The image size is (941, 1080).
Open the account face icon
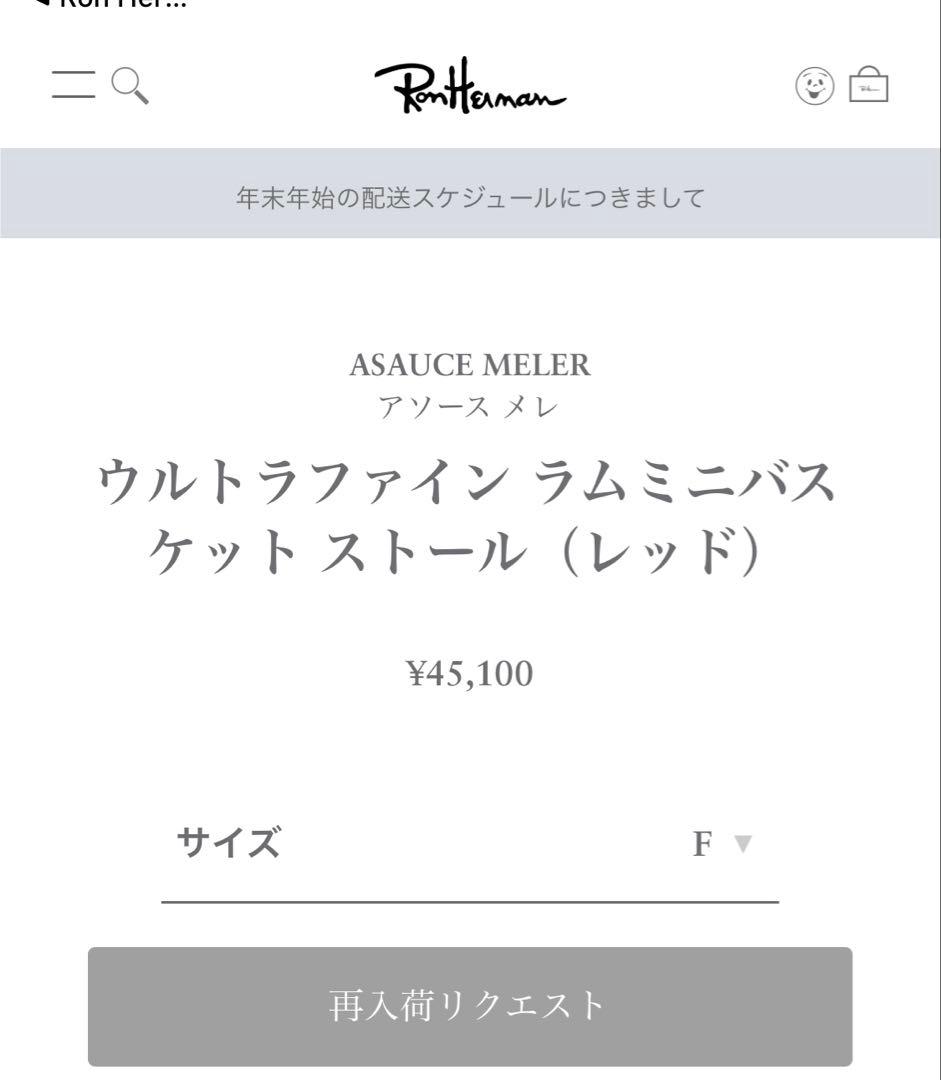[x=814, y=86]
